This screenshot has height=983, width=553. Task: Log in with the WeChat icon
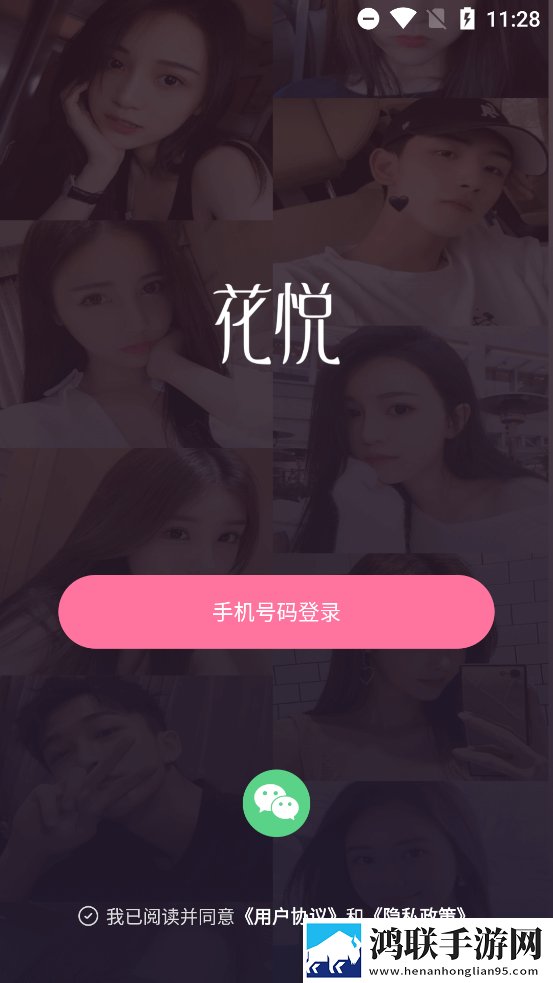click(x=276, y=803)
